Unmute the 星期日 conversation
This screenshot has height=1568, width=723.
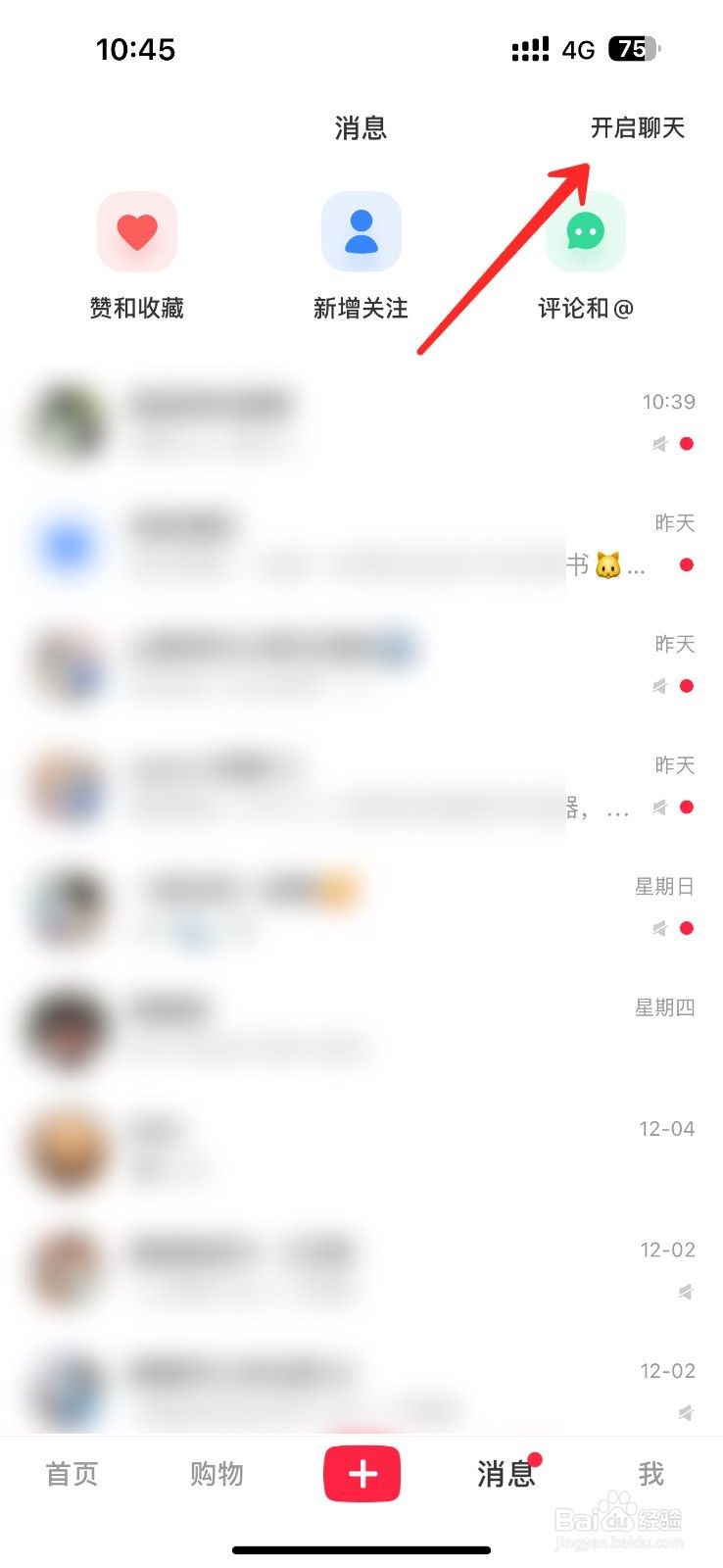[x=658, y=927]
